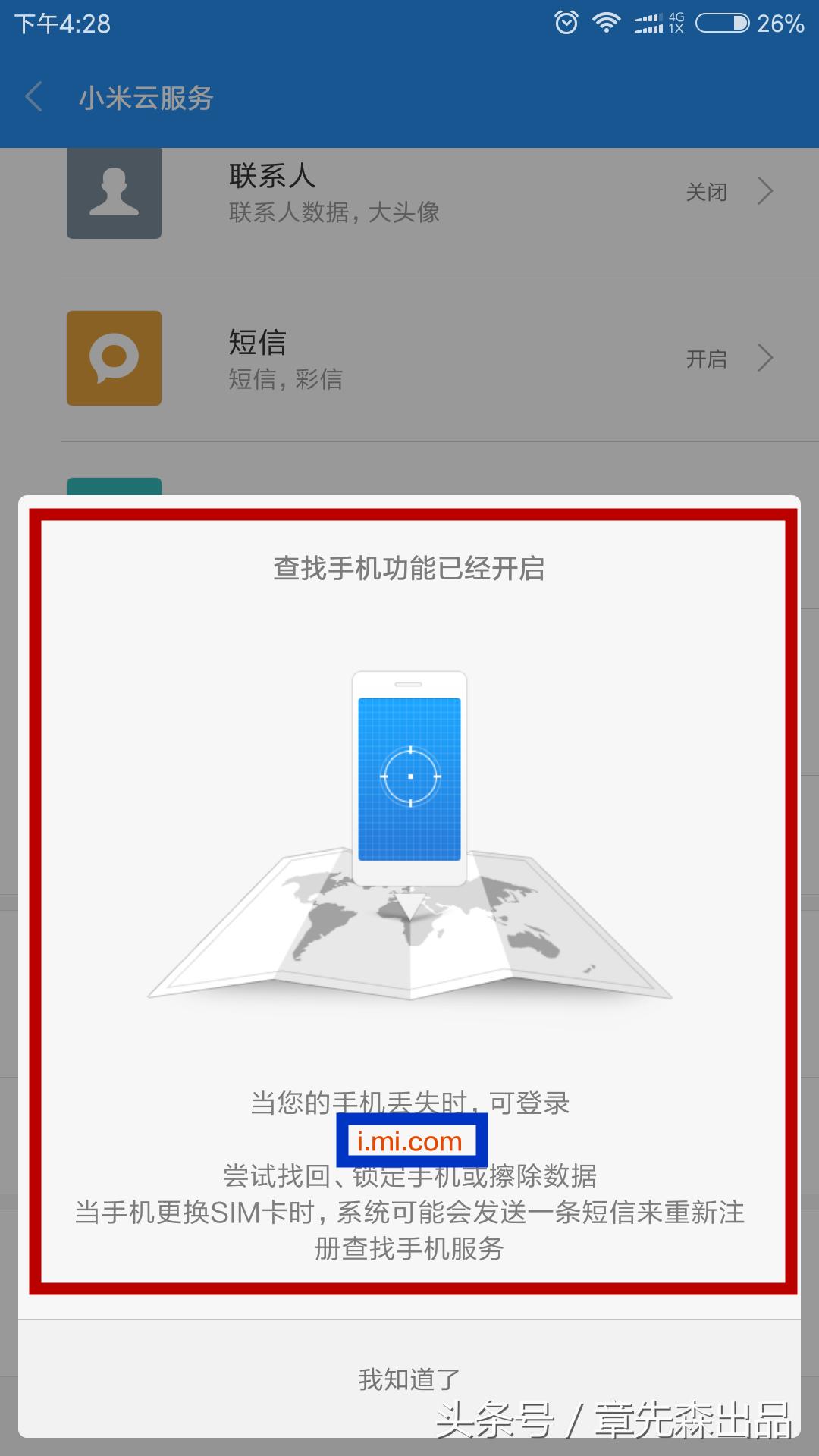The image size is (819, 1456).
Task: Click the 短信 message bubble icon
Action: pyautogui.click(x=114, y=359)
